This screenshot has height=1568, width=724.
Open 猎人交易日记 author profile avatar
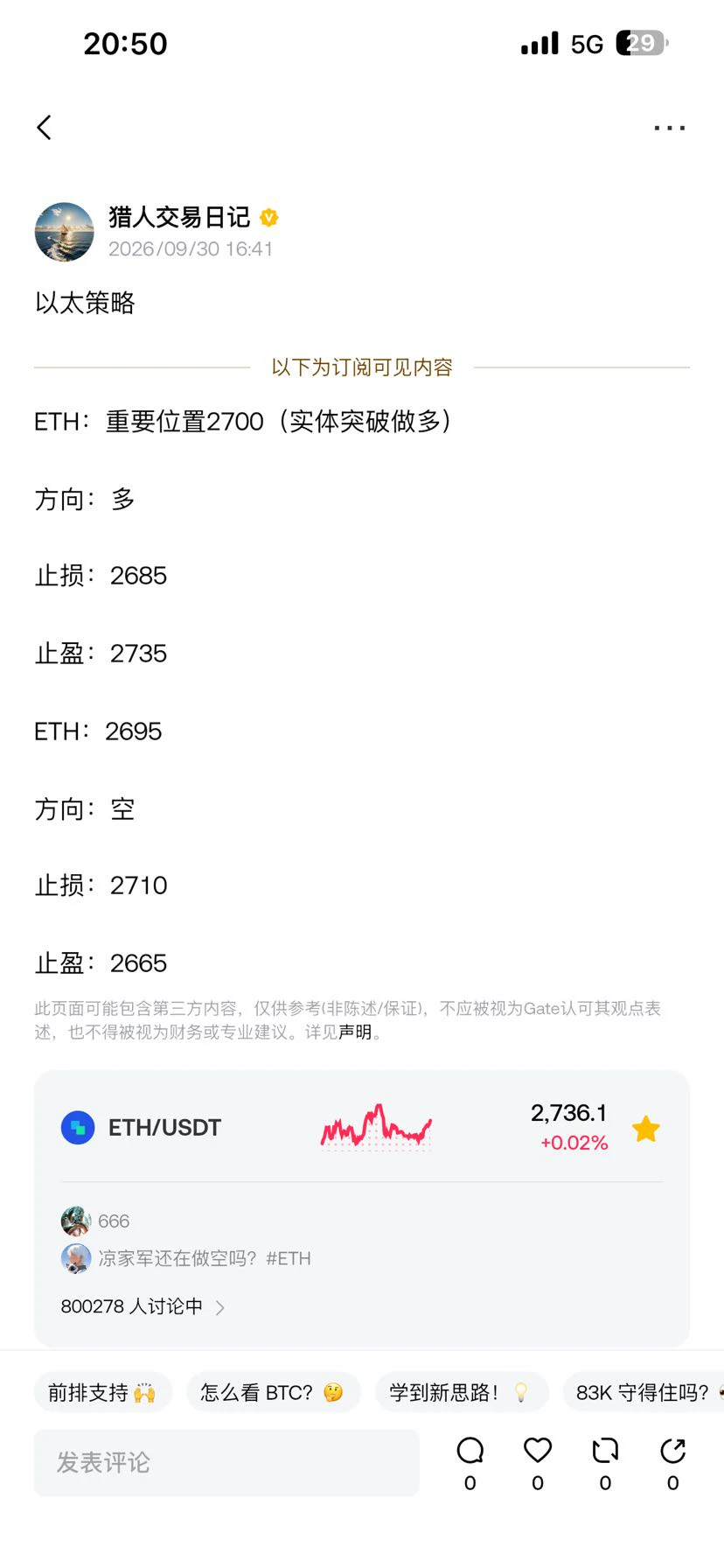tap(64, 232)
